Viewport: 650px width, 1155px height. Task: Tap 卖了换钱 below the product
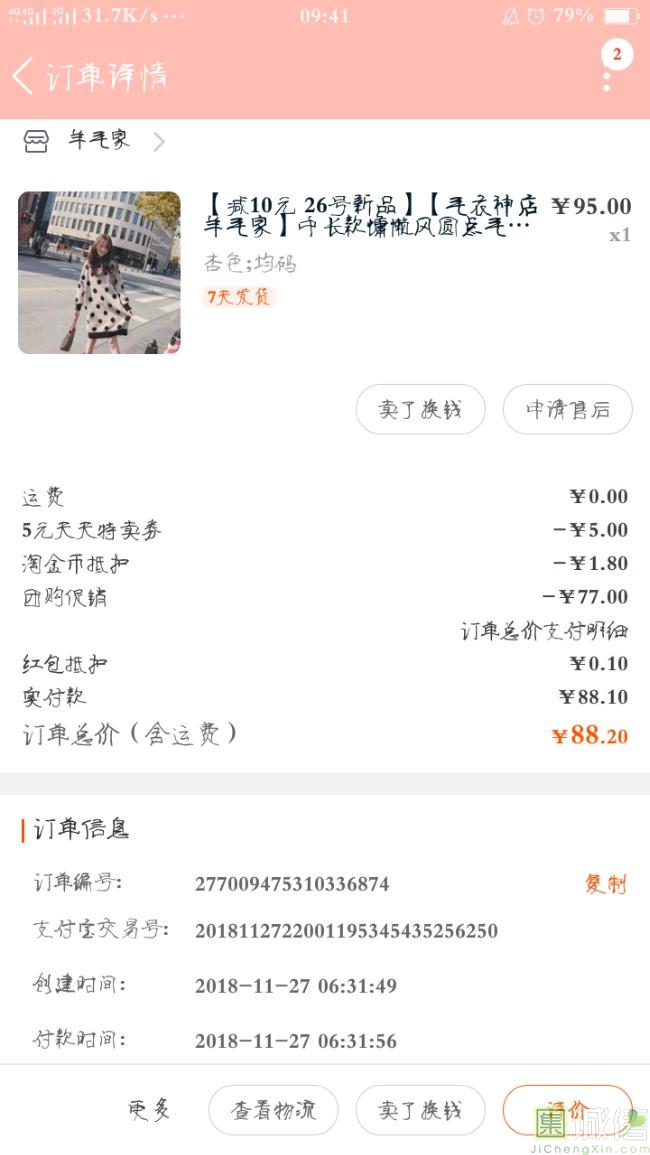420,409
